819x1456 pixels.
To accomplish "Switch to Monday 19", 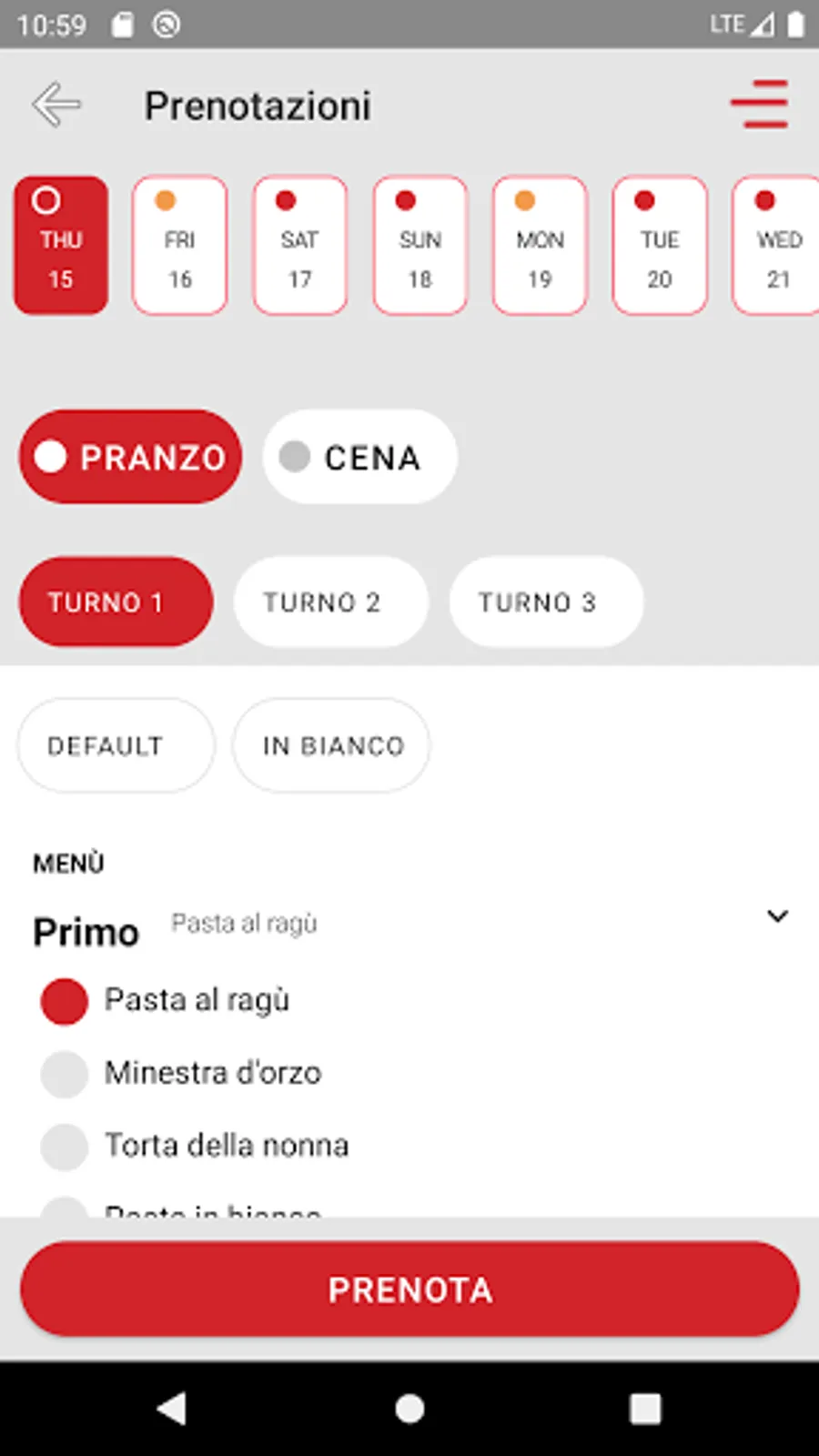I will click(540, 246).
